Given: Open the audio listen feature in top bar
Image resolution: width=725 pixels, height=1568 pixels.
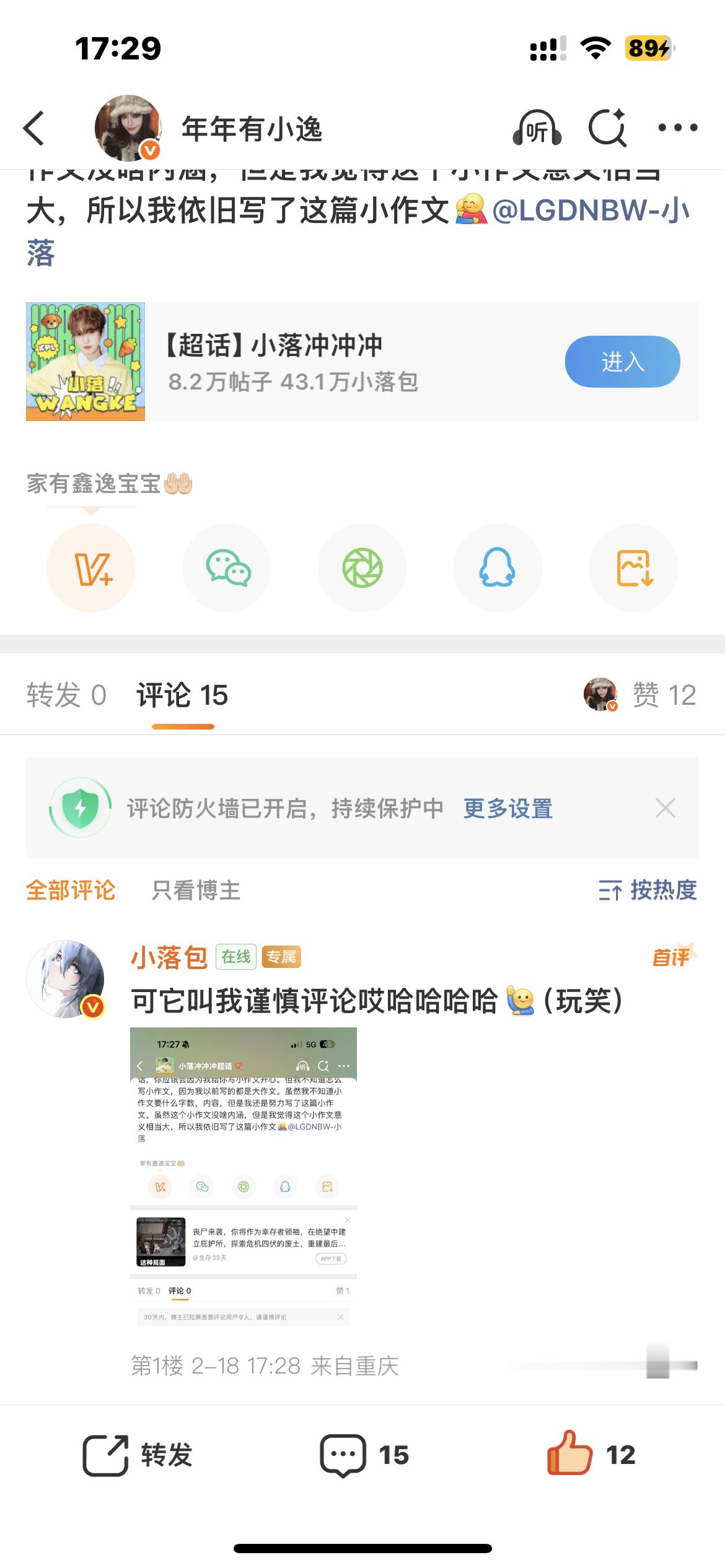Looking at the screenshot, I should click(538, 127).
